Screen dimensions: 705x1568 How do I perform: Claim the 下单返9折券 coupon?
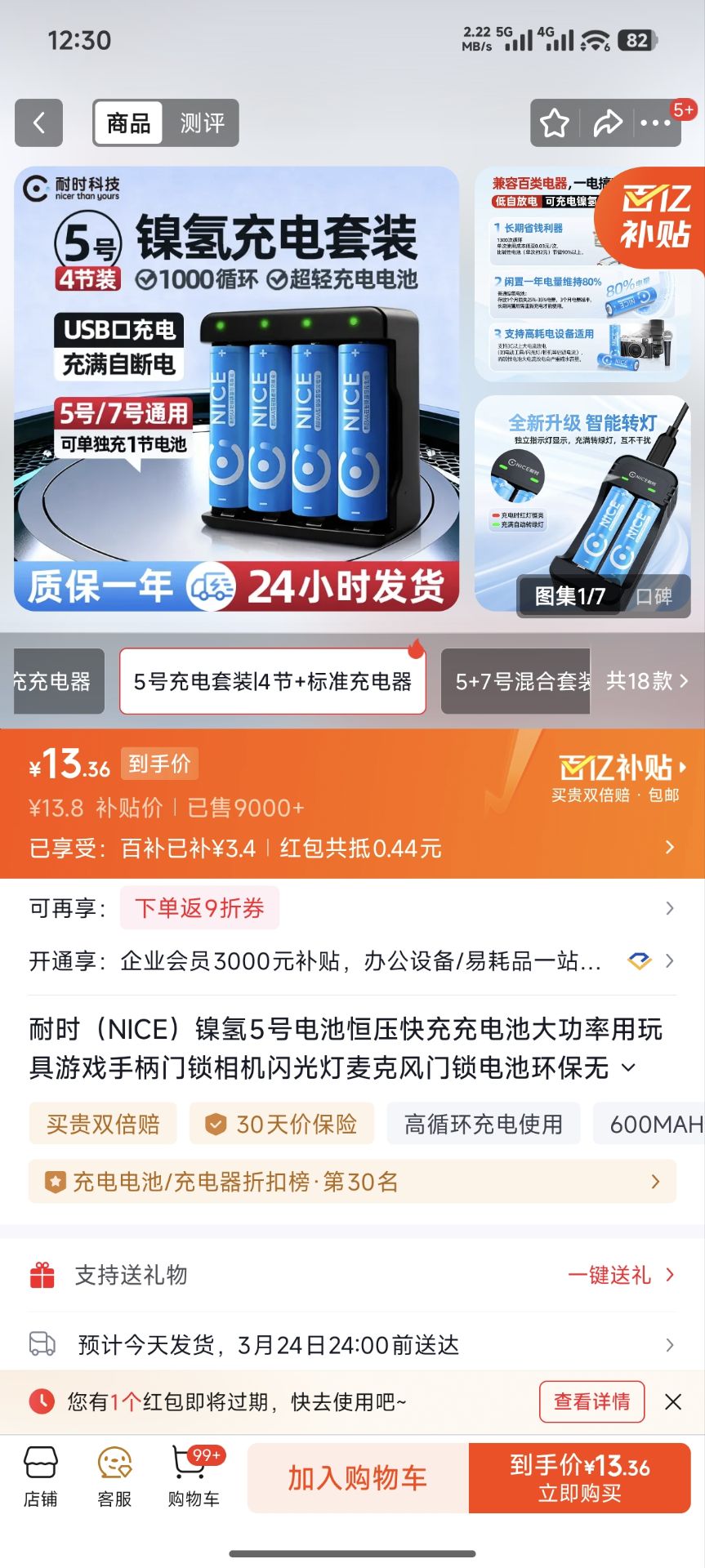(199, 908)
